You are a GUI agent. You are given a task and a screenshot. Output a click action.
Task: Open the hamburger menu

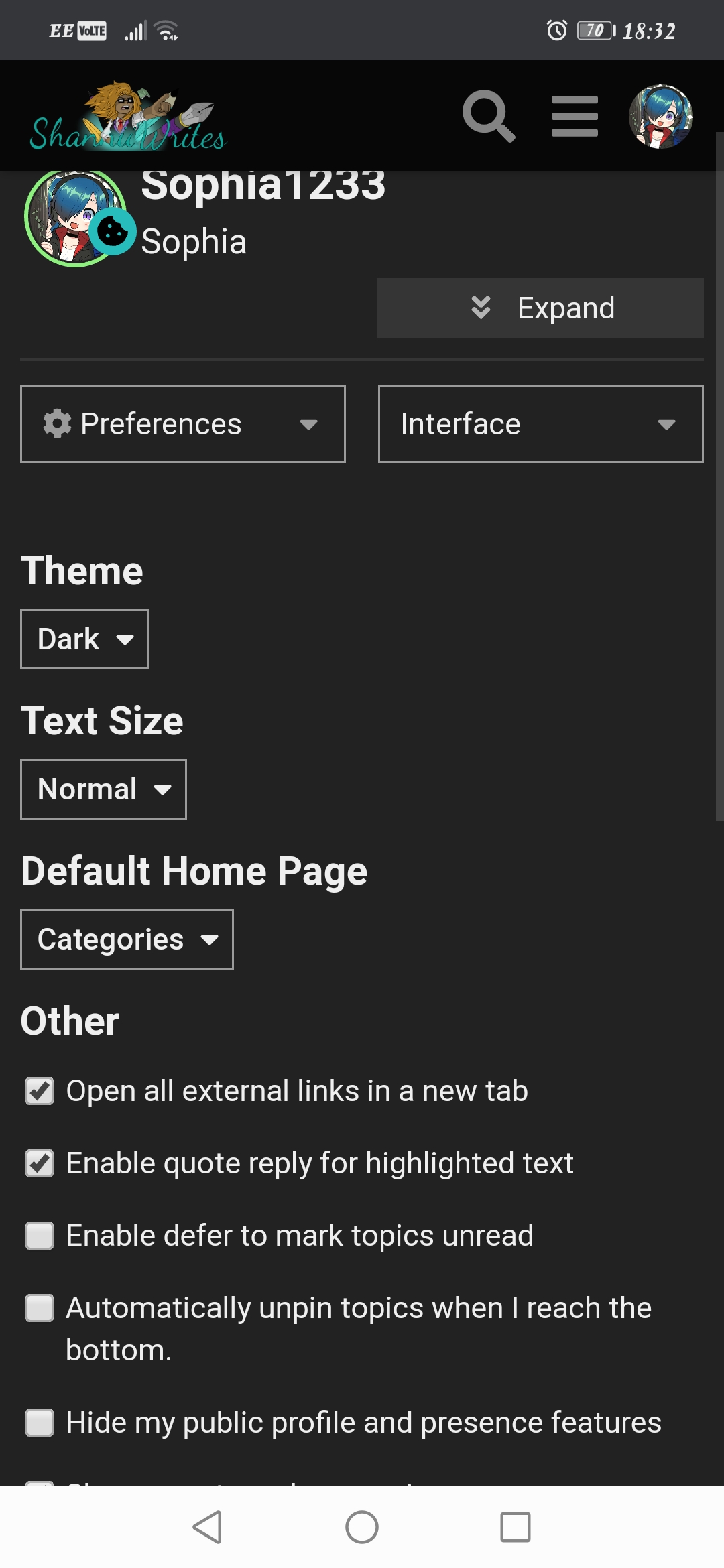coord(575,116)
